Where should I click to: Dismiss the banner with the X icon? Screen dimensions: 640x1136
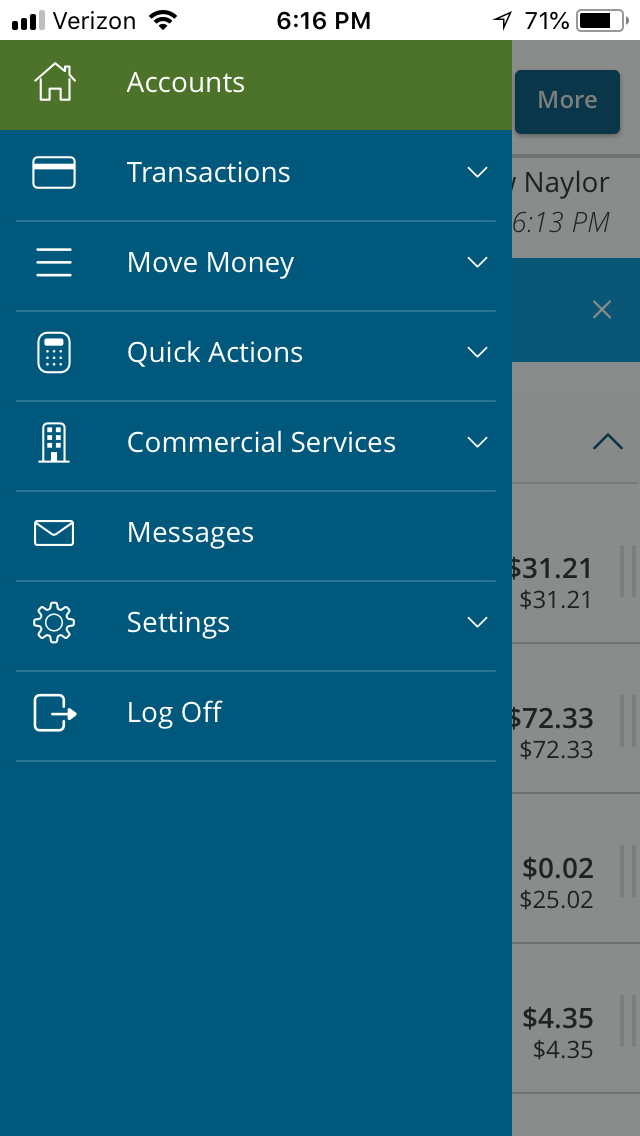[x=601, y=310]
